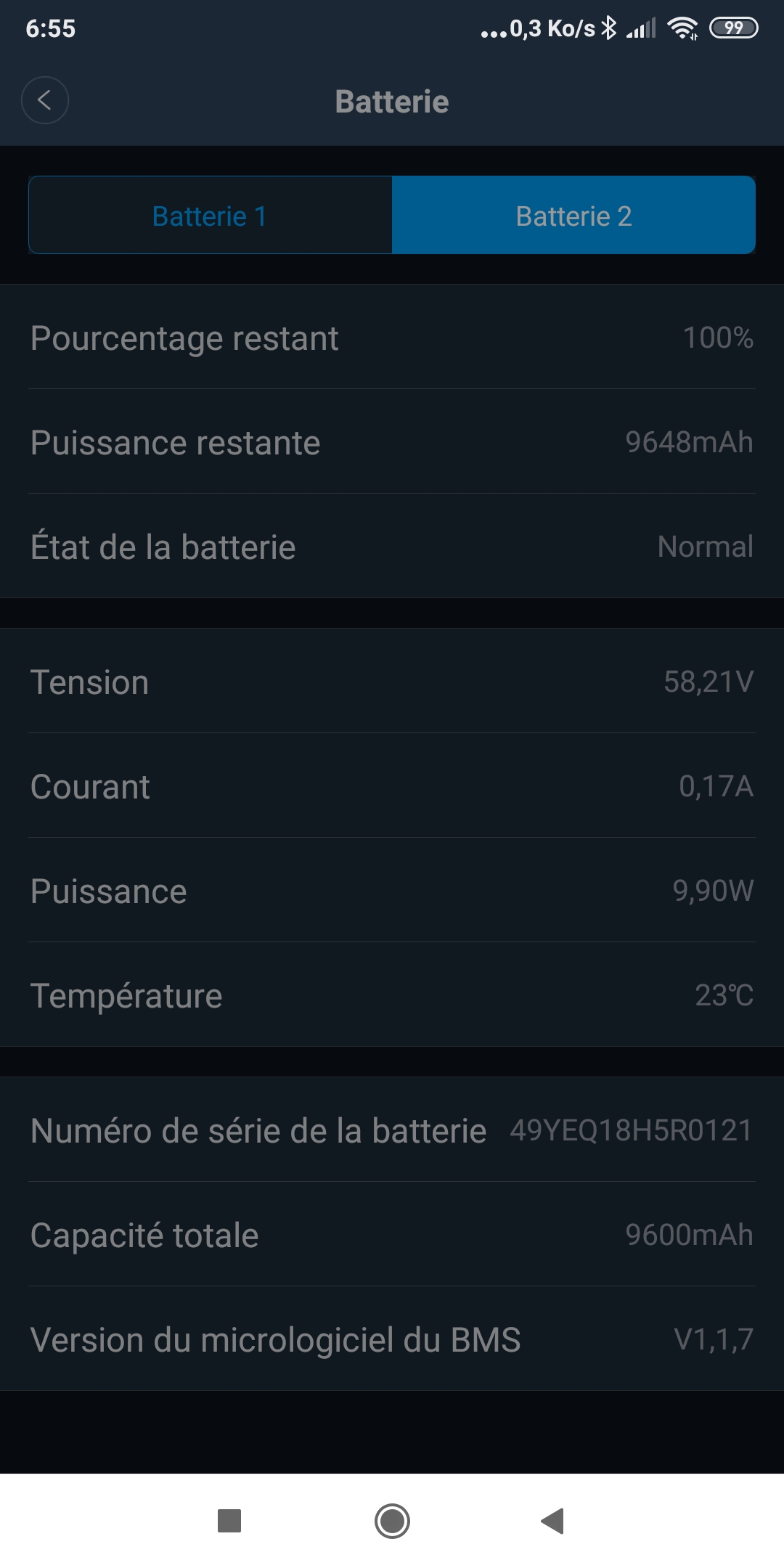The image size is (784, 1568).
Task: Tap the system home button
Action: [392, 1521]
